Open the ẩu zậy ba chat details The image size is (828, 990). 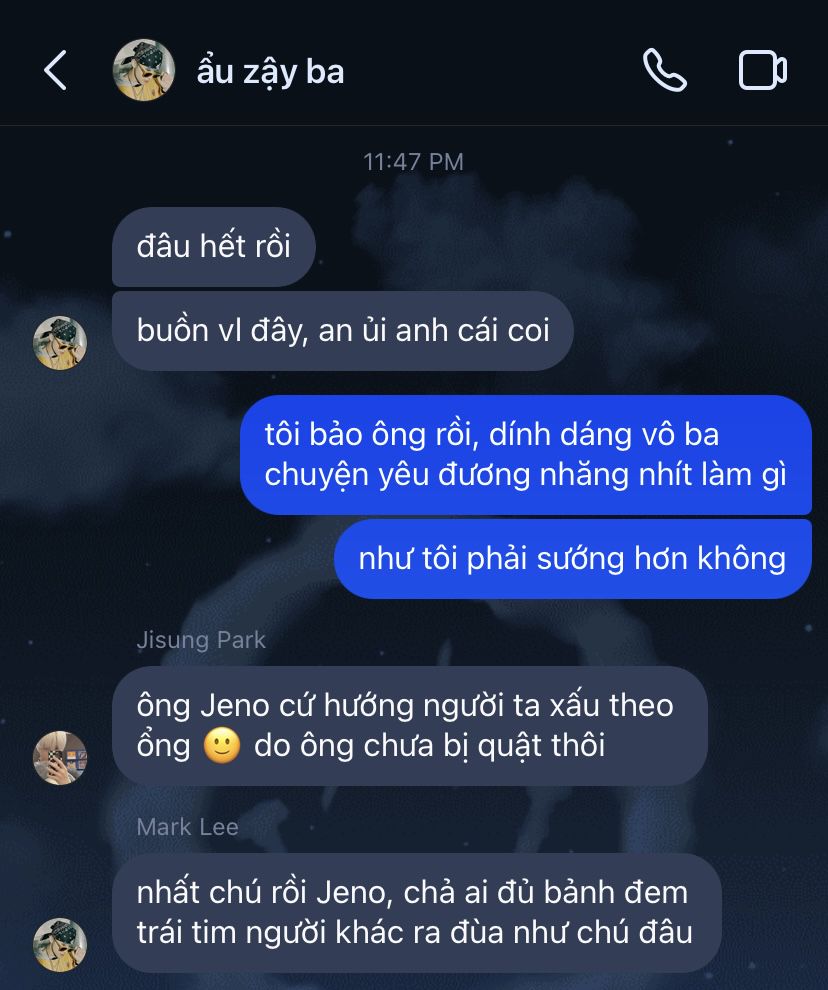tap(270, 71)
